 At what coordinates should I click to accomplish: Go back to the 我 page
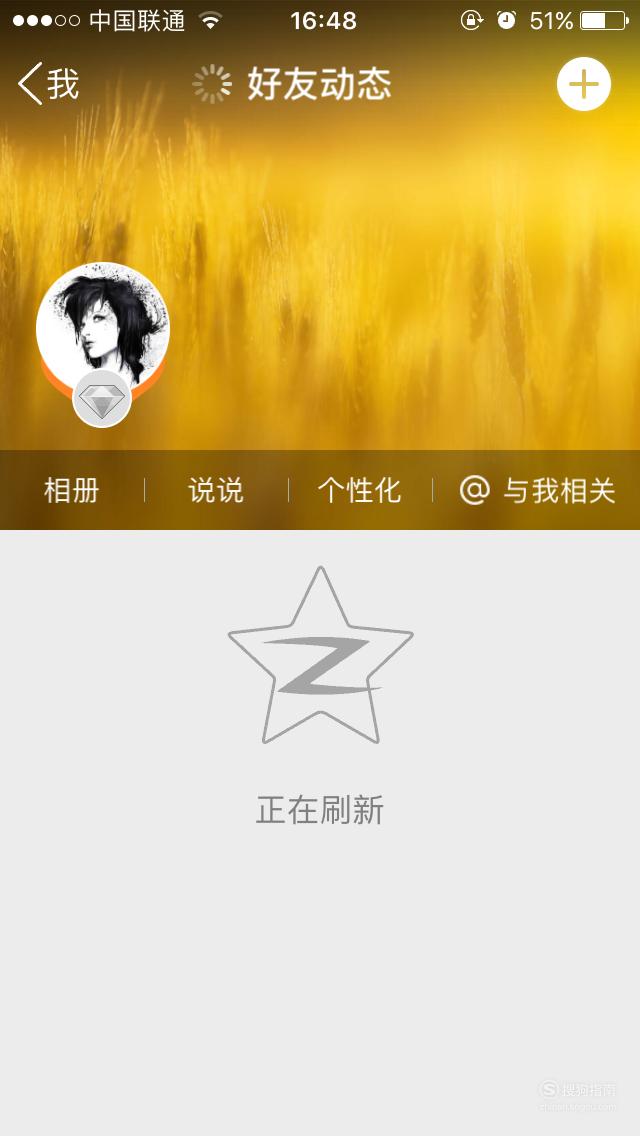[x=48, y=84]
